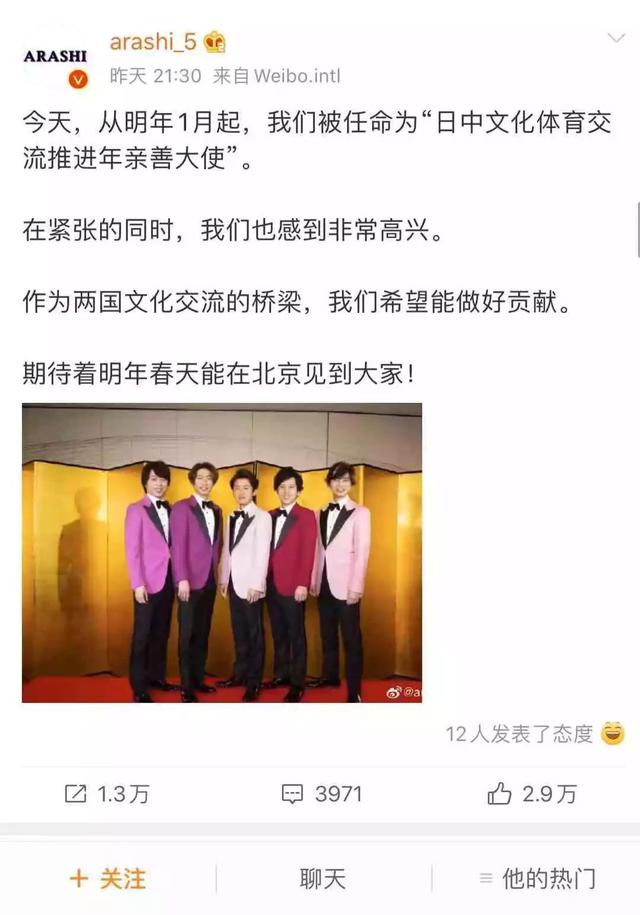View the 12人发表了态度 reactions
The width and height of the screenshot is (640, 915).
pos(533,733)
